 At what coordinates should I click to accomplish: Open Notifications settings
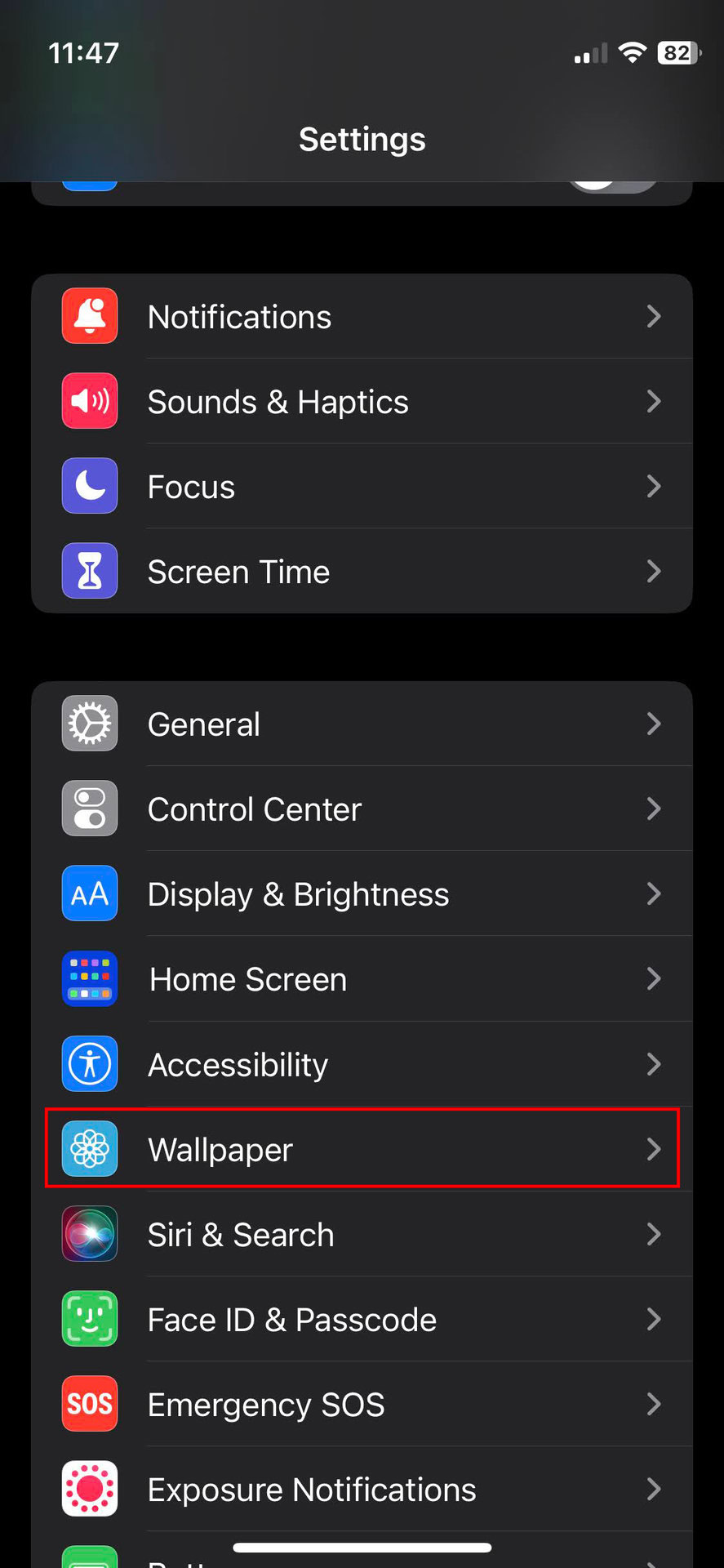(362, 316)
